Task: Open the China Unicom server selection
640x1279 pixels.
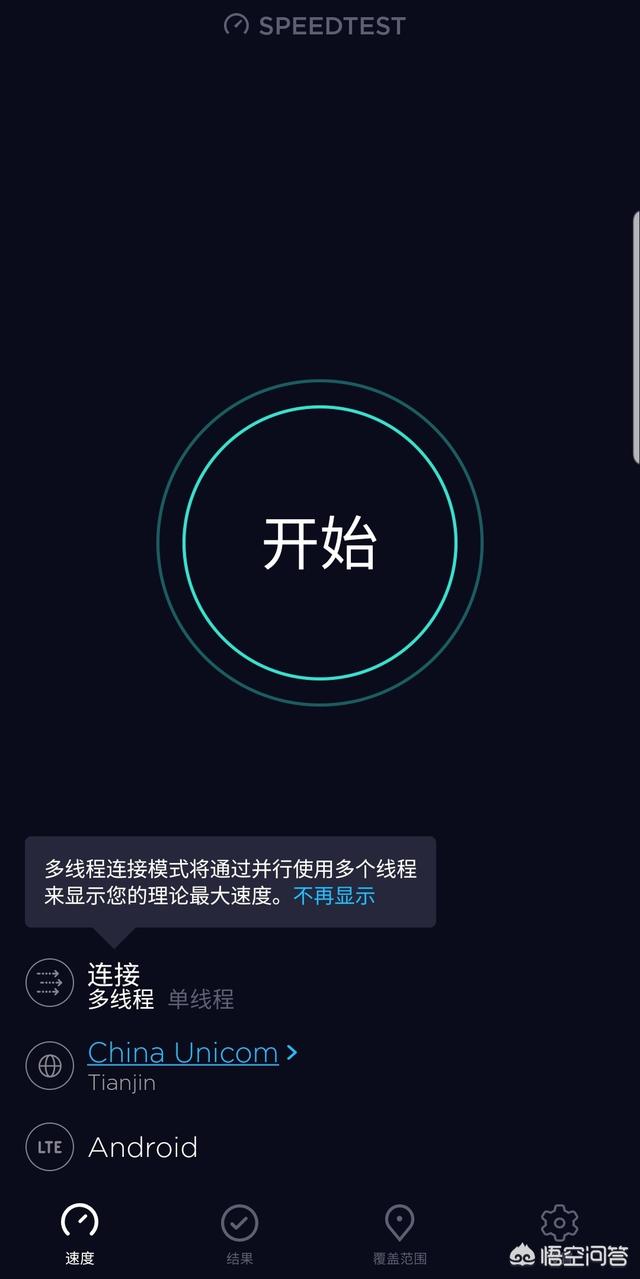Action: 184,1053
